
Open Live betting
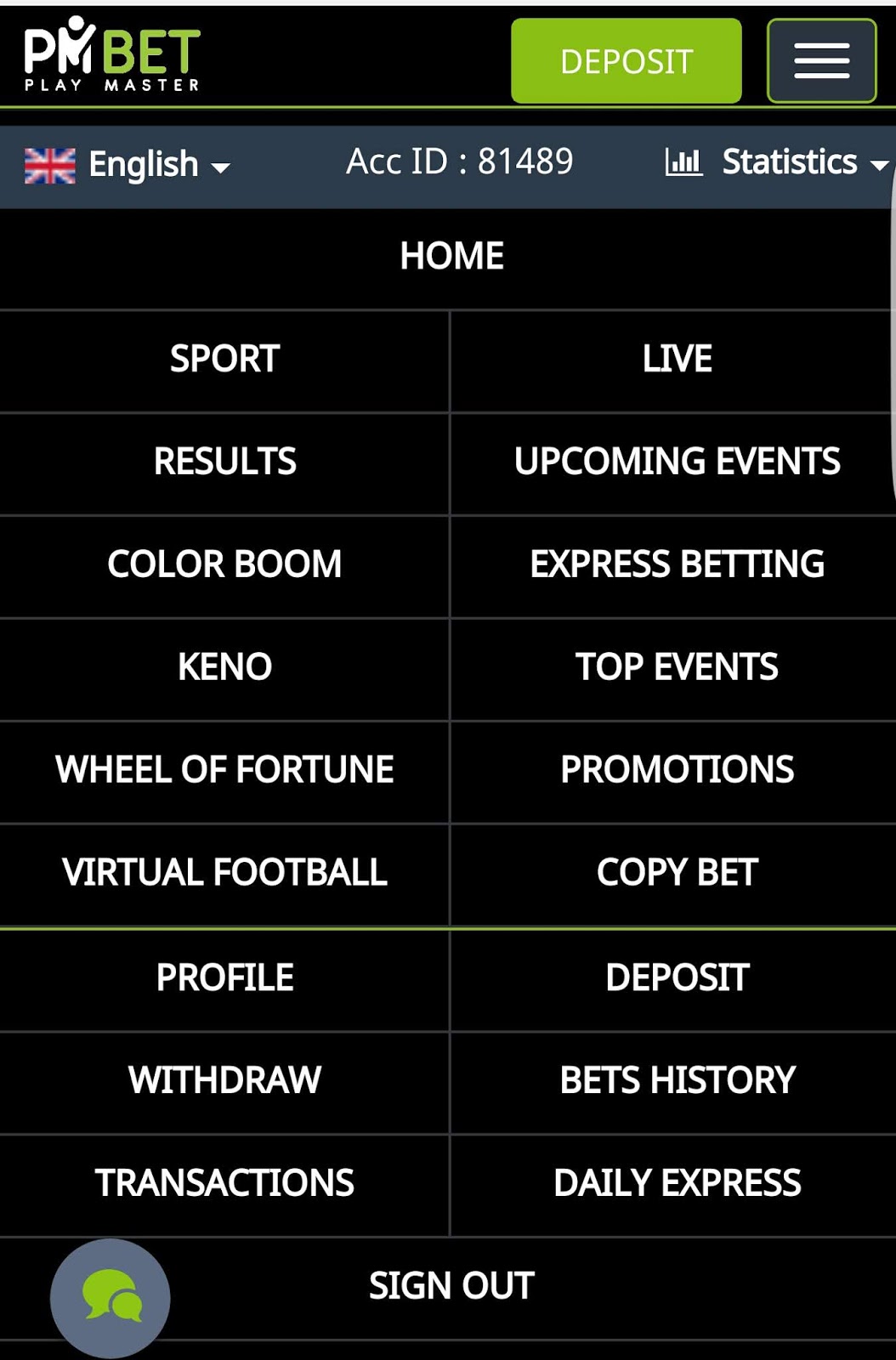pyautogui.click(x=677, y=360)
